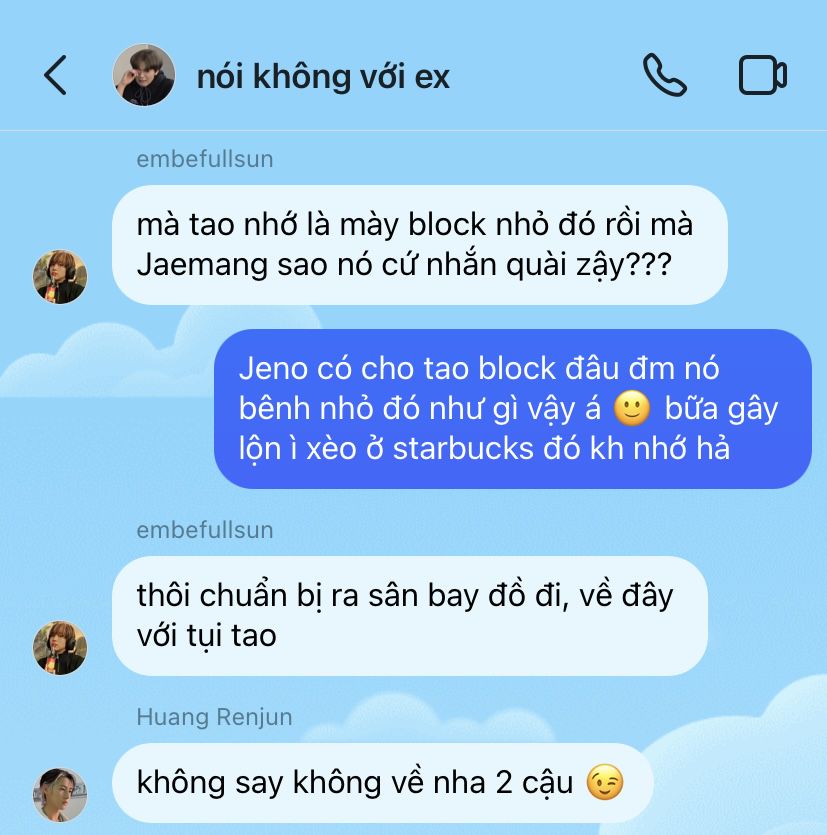The image size is (827, 835).
Task: Open the profile picture next to the airport message
Action: tap(60, 647)
